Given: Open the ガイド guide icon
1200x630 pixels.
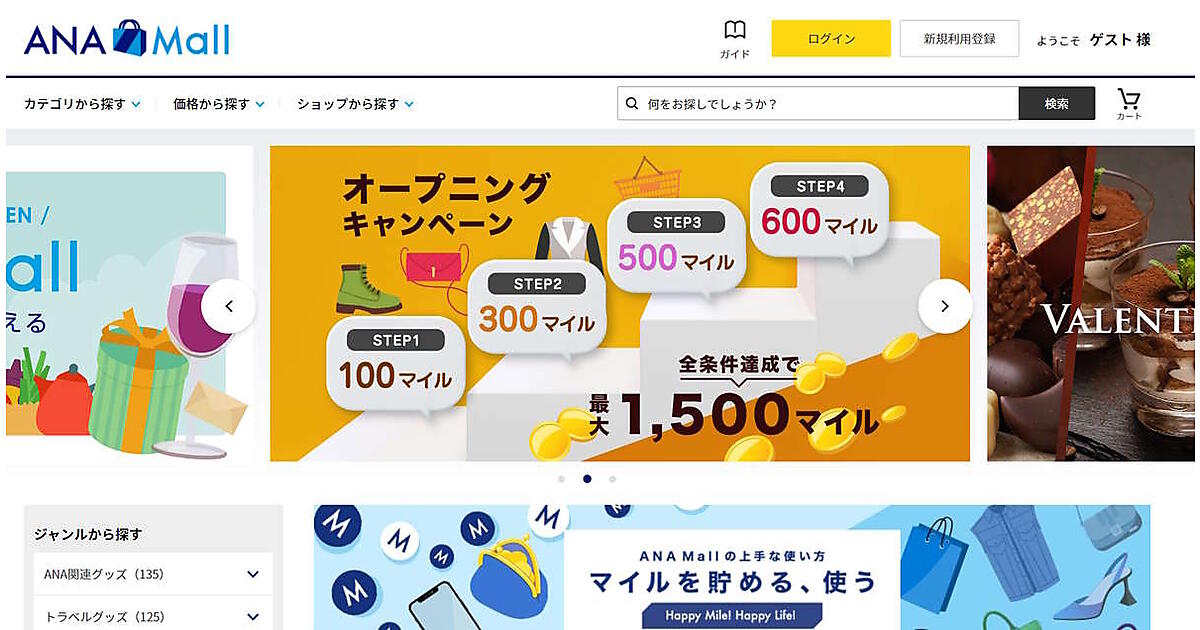Looking at the screenshot, I should pyautogui.click(x=735, y=38).
